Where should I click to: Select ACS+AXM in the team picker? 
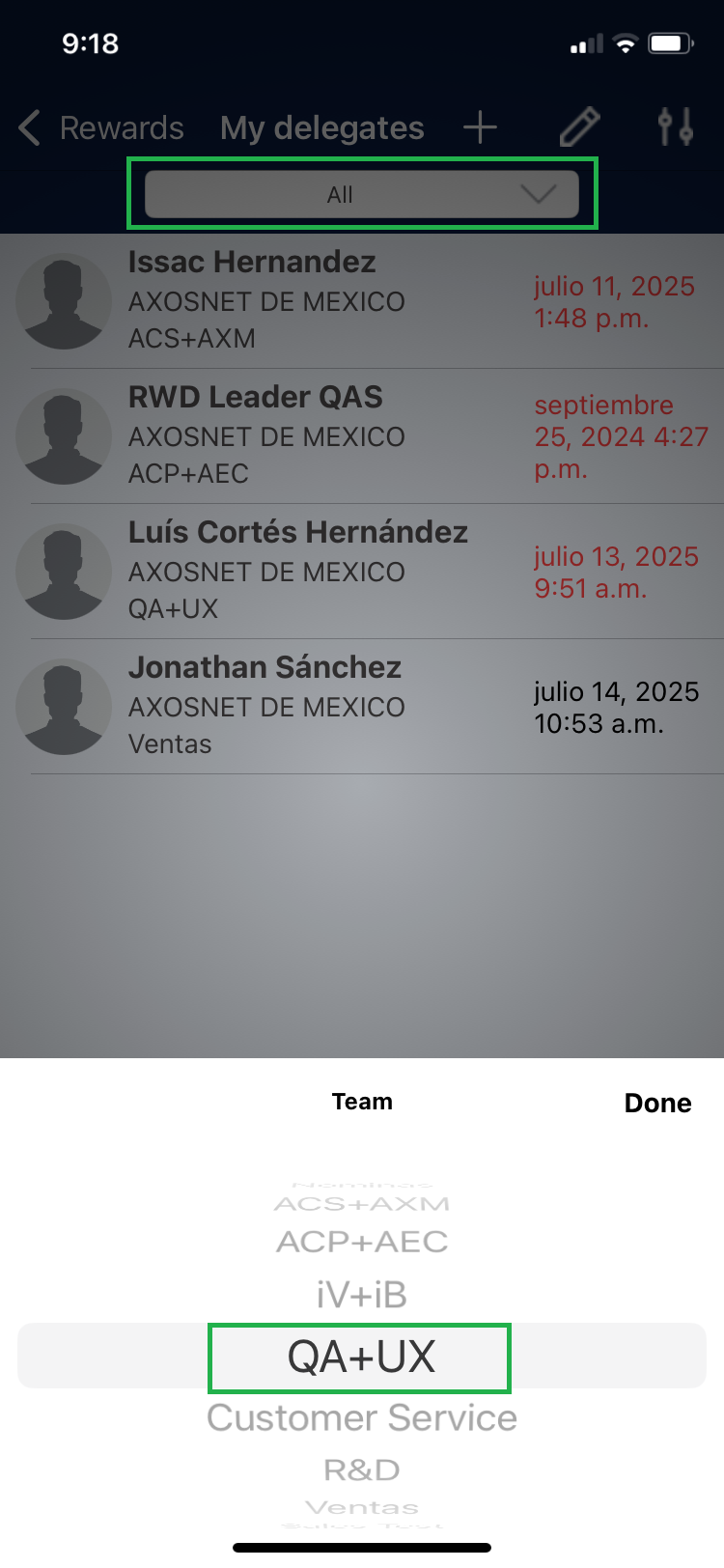pyautogui.click(x=362, y=1204)
